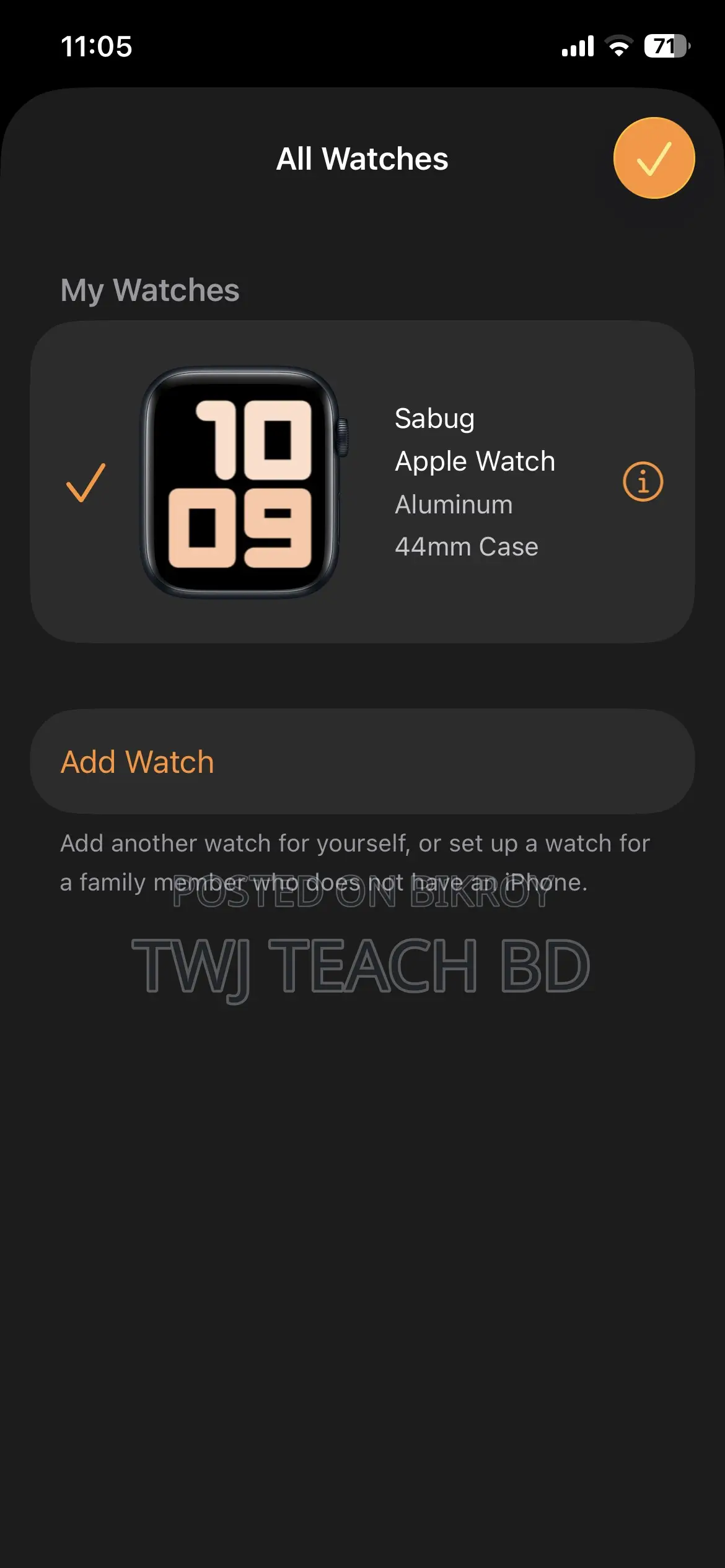
Task: Open info for Sabug Apple Watch
Action: click(643, 481)
